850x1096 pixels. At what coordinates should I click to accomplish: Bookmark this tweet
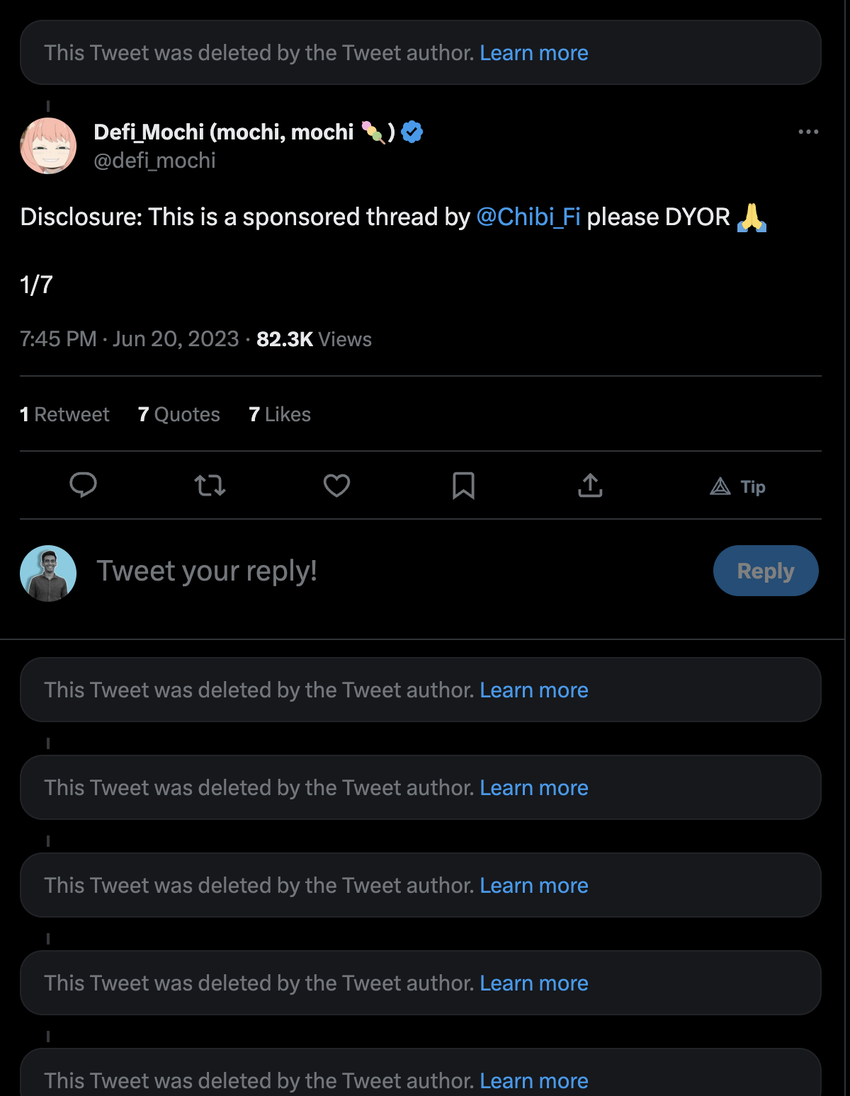click(x=463, y=486)
